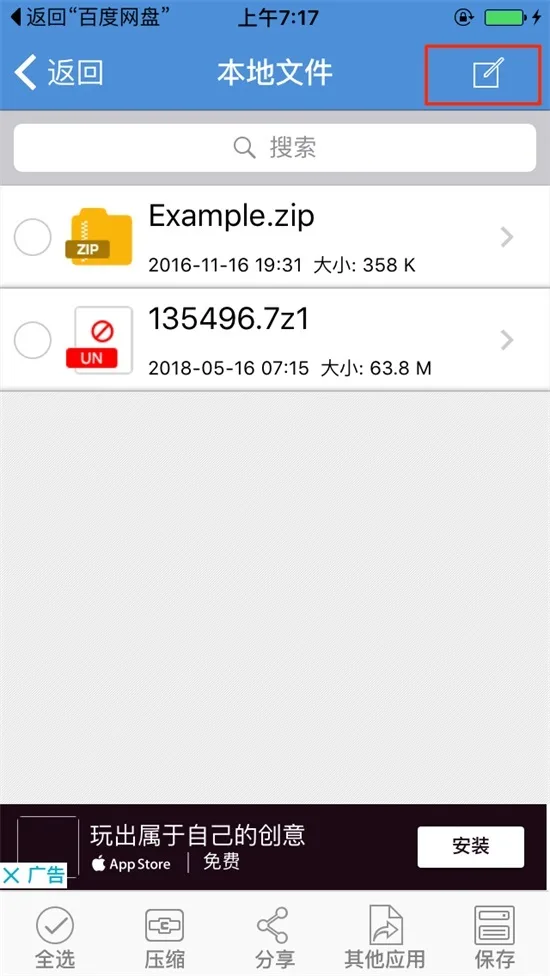Open the 搜索 search field

click(275, 148)
